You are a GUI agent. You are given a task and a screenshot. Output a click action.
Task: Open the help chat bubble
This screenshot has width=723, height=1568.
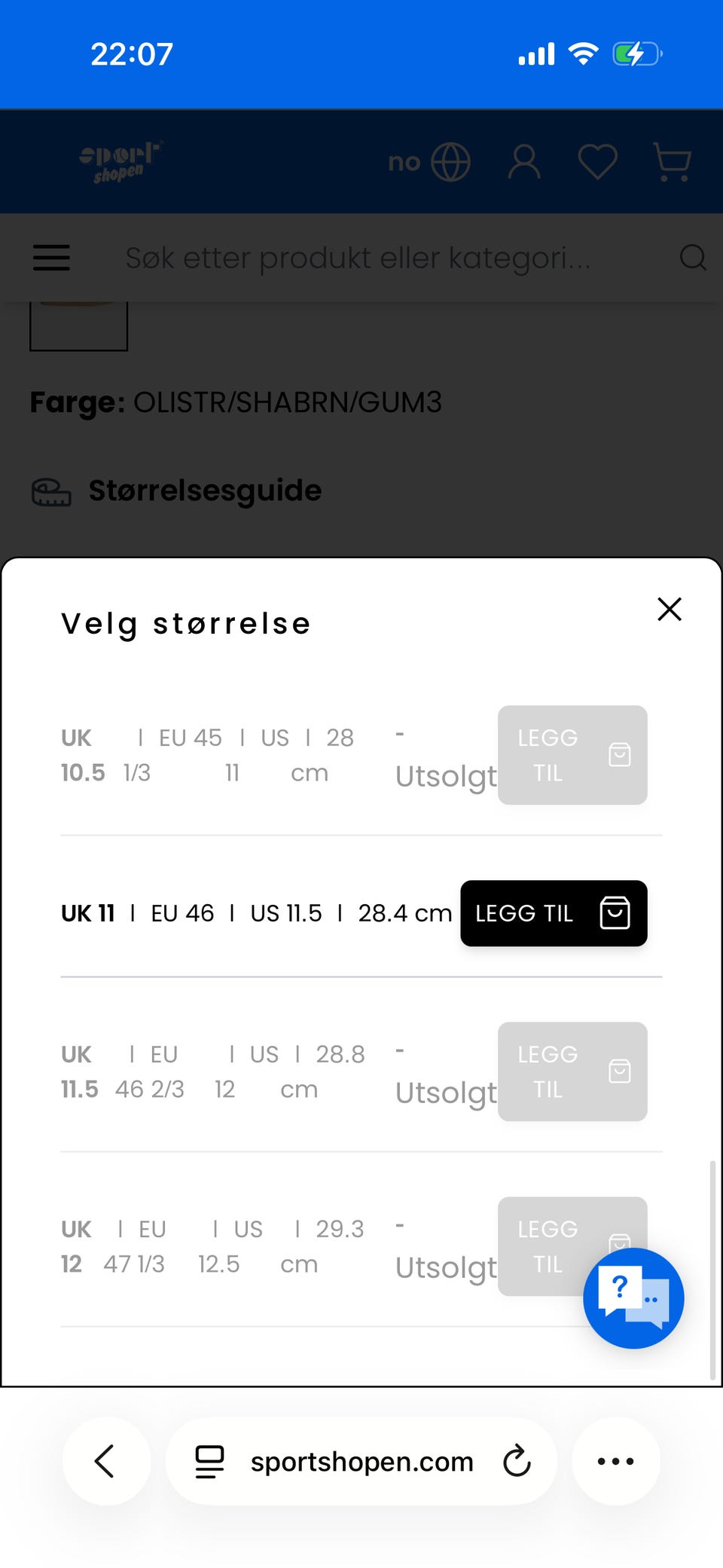point(633,1297)
